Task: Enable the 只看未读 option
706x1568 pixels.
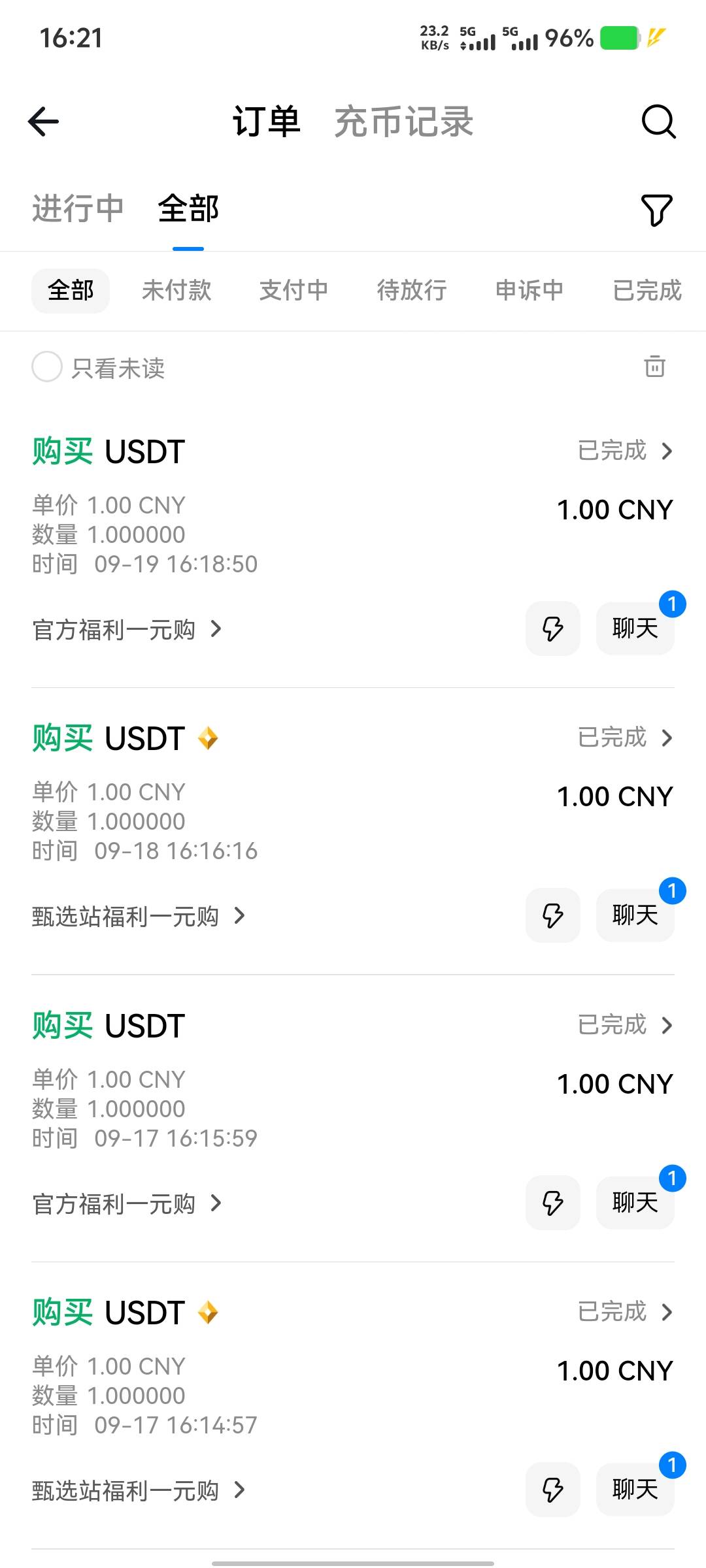Action: [x=47, y=367]
